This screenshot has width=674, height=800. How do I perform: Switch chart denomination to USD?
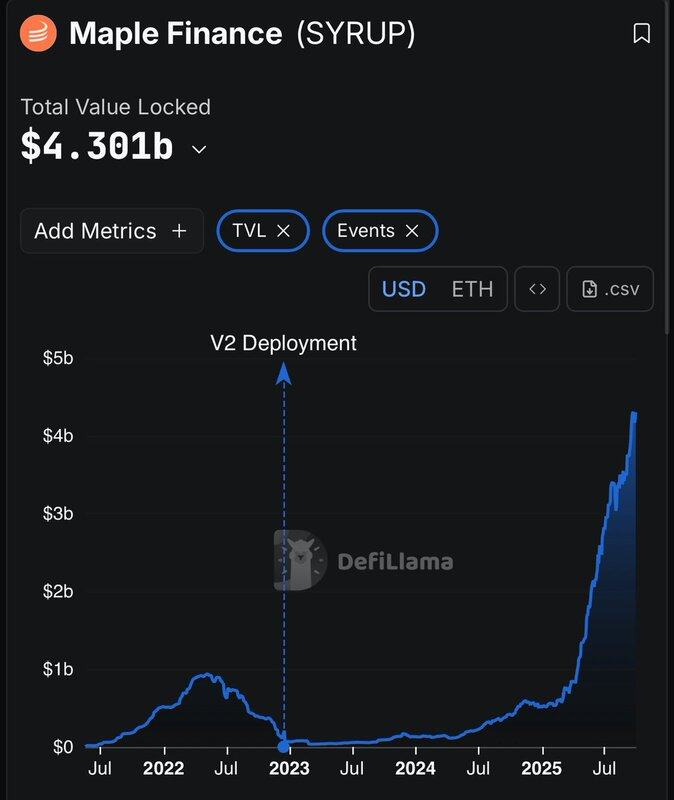click(x=404, y=289)
